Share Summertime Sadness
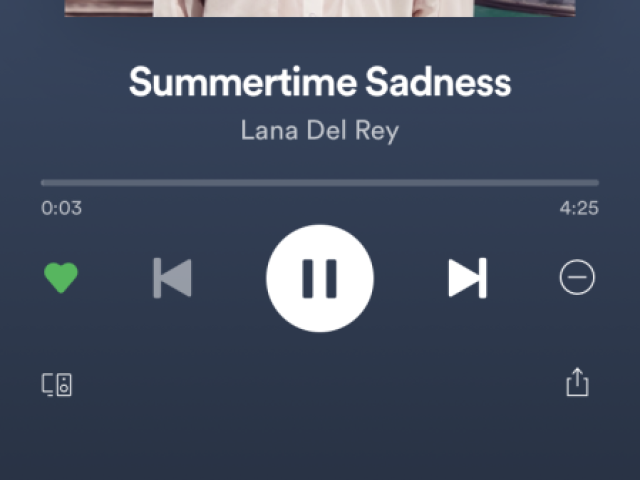This screenshot has height=480, width=640. tap(577, 382)
